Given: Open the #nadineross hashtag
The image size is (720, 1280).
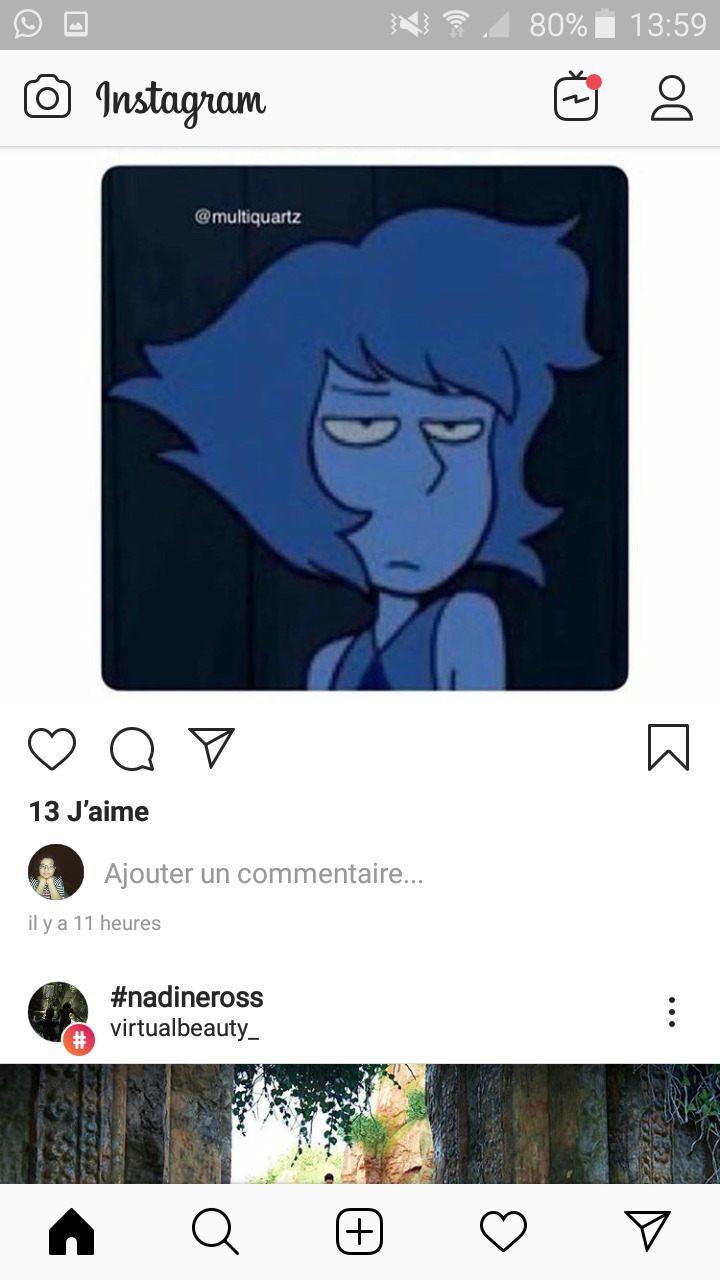Looking at the screenshot, I should click(x=187, y=997).
